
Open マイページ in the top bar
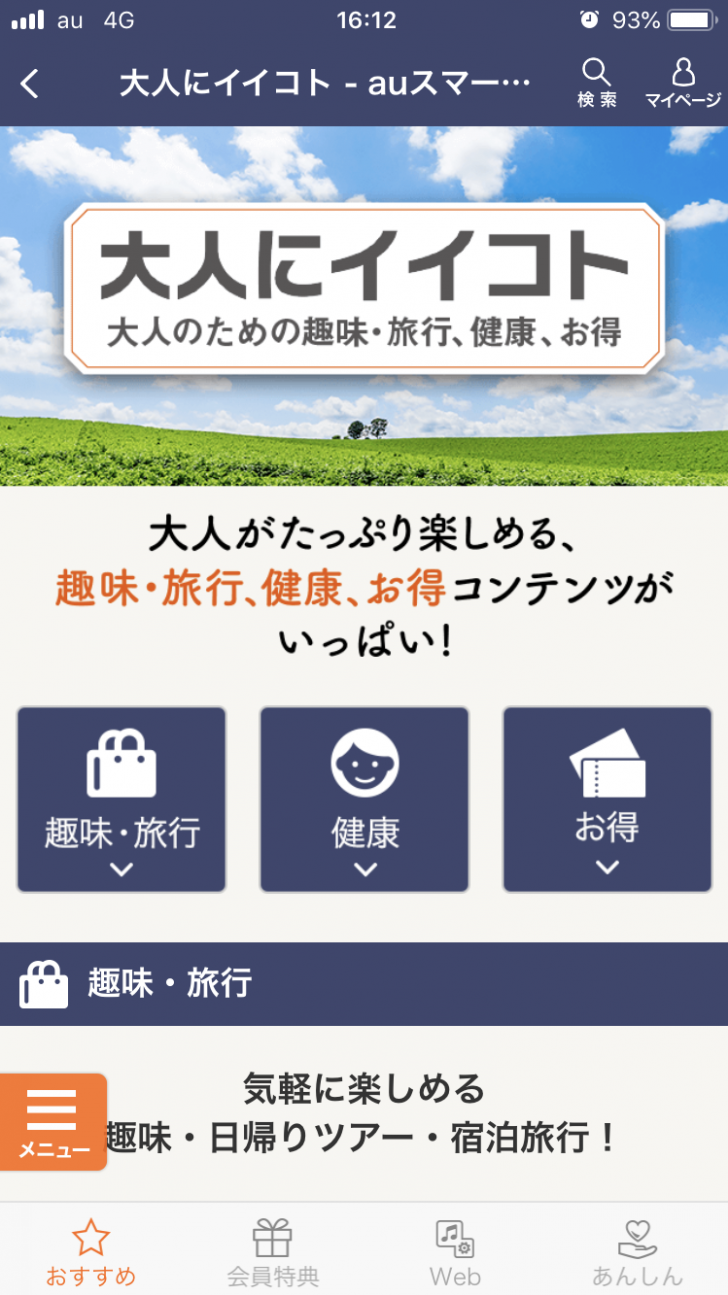(682, 83)
